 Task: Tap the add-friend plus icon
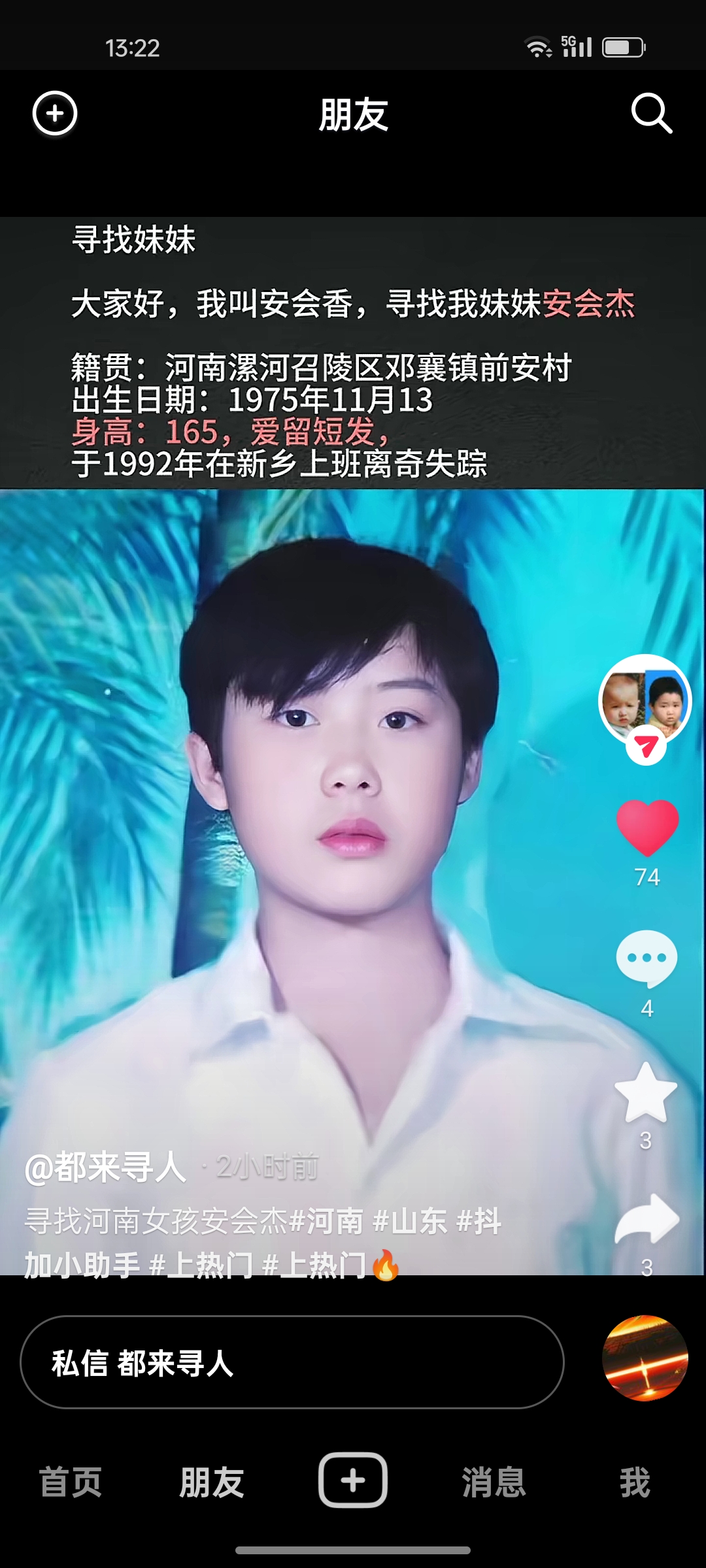coord(55,113)
